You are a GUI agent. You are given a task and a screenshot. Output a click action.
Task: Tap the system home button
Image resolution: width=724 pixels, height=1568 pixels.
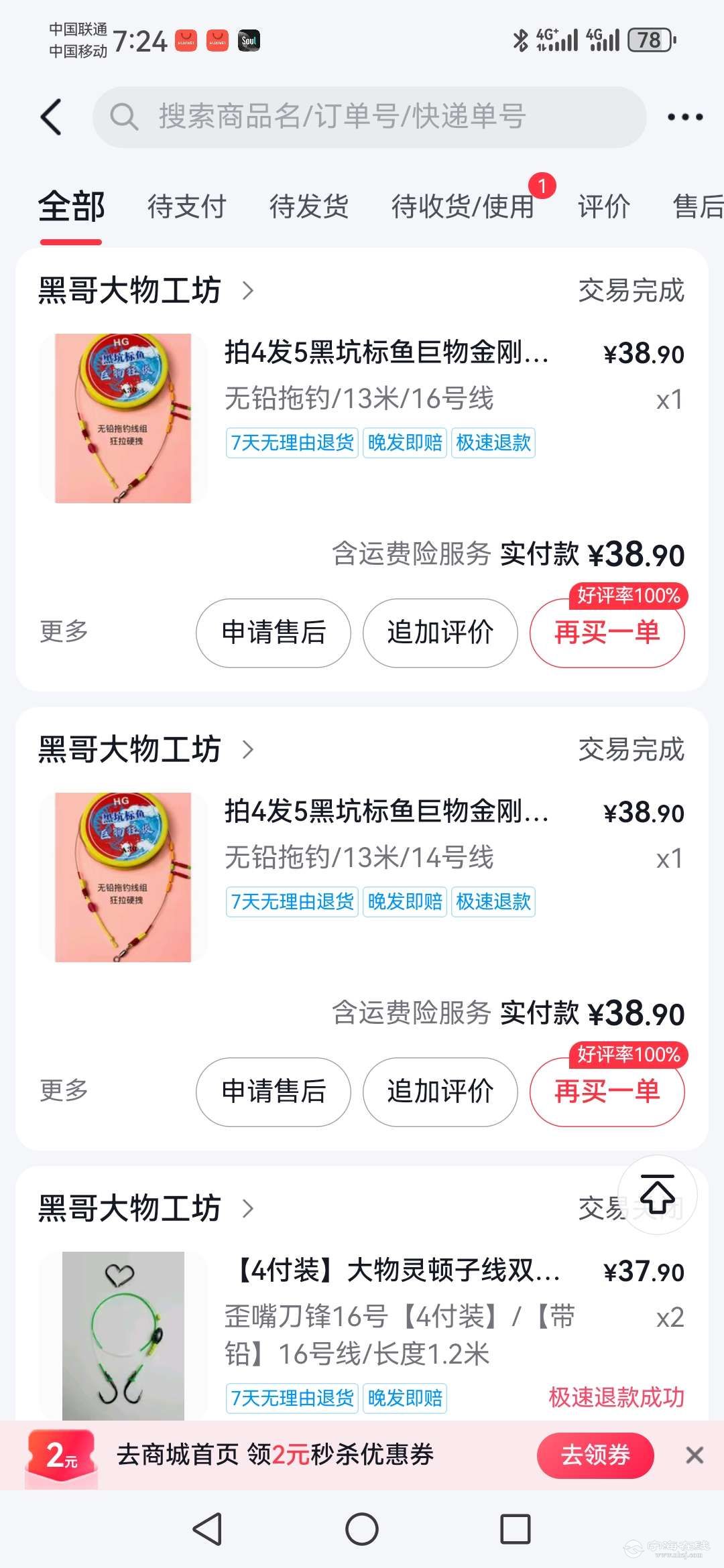[362, 1529]
